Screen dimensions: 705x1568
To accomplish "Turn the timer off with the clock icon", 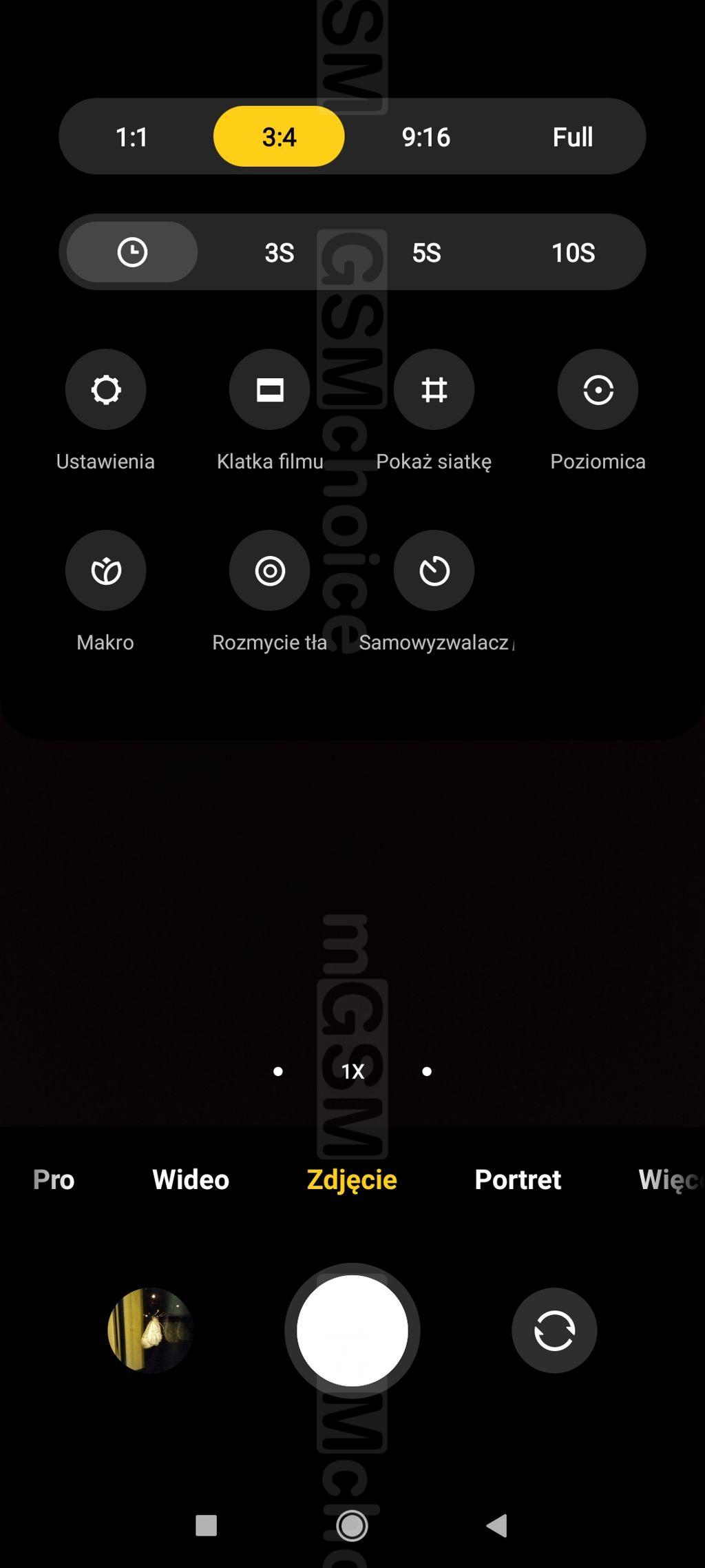I will coord(132,252).
